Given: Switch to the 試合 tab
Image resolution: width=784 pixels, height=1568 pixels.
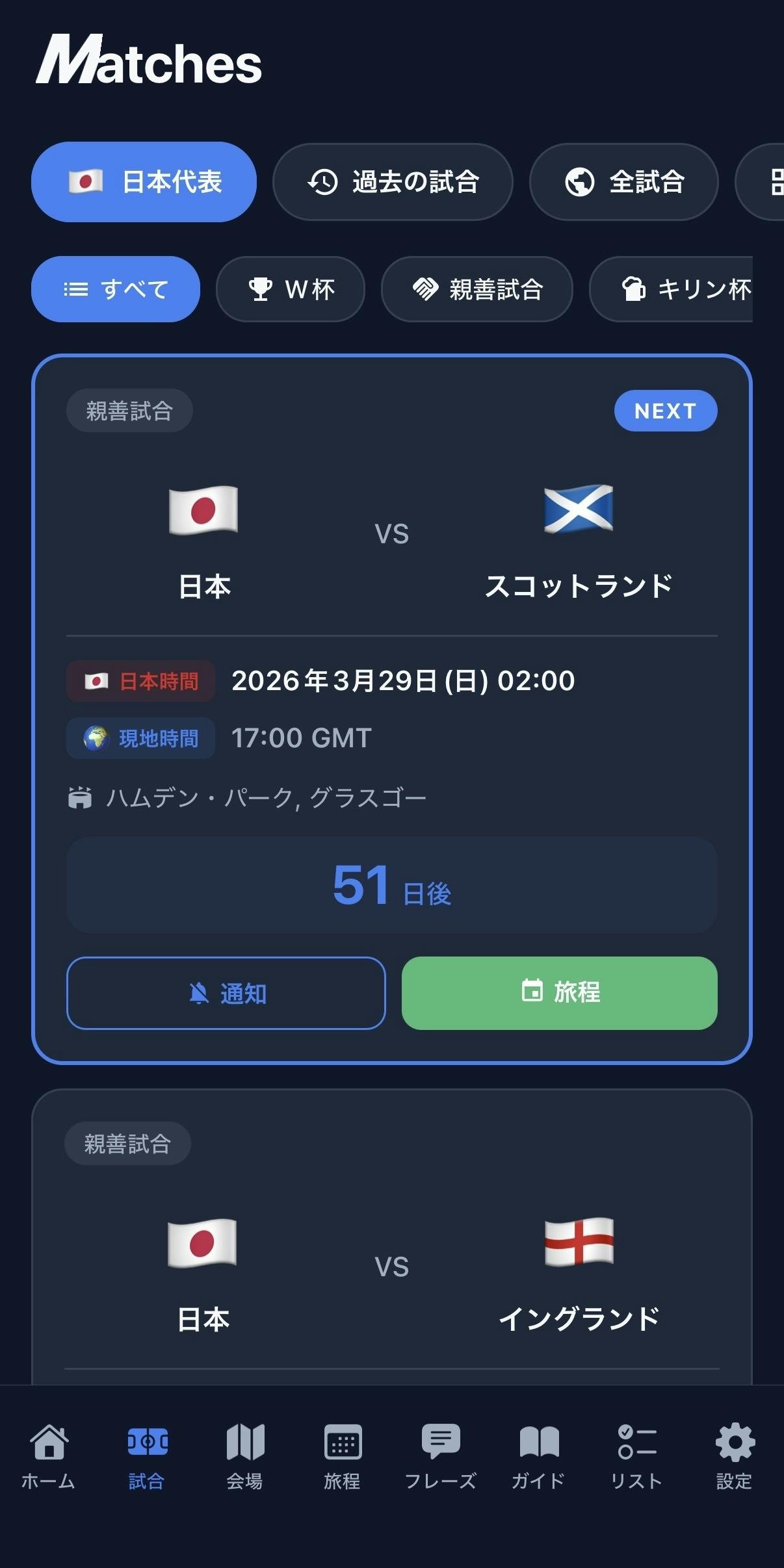Looking at the screenshot, I should point(147,1456).
